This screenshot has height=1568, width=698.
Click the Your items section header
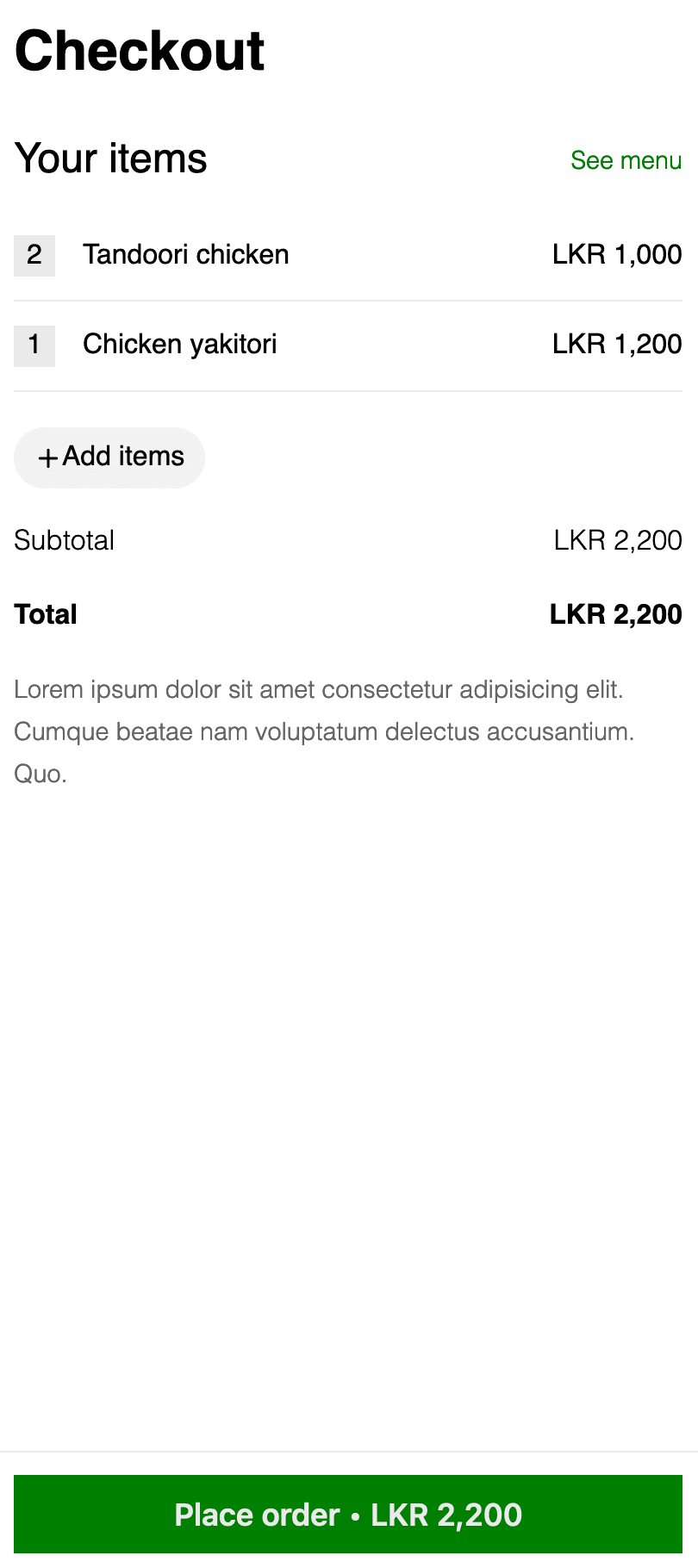point(110,159)
